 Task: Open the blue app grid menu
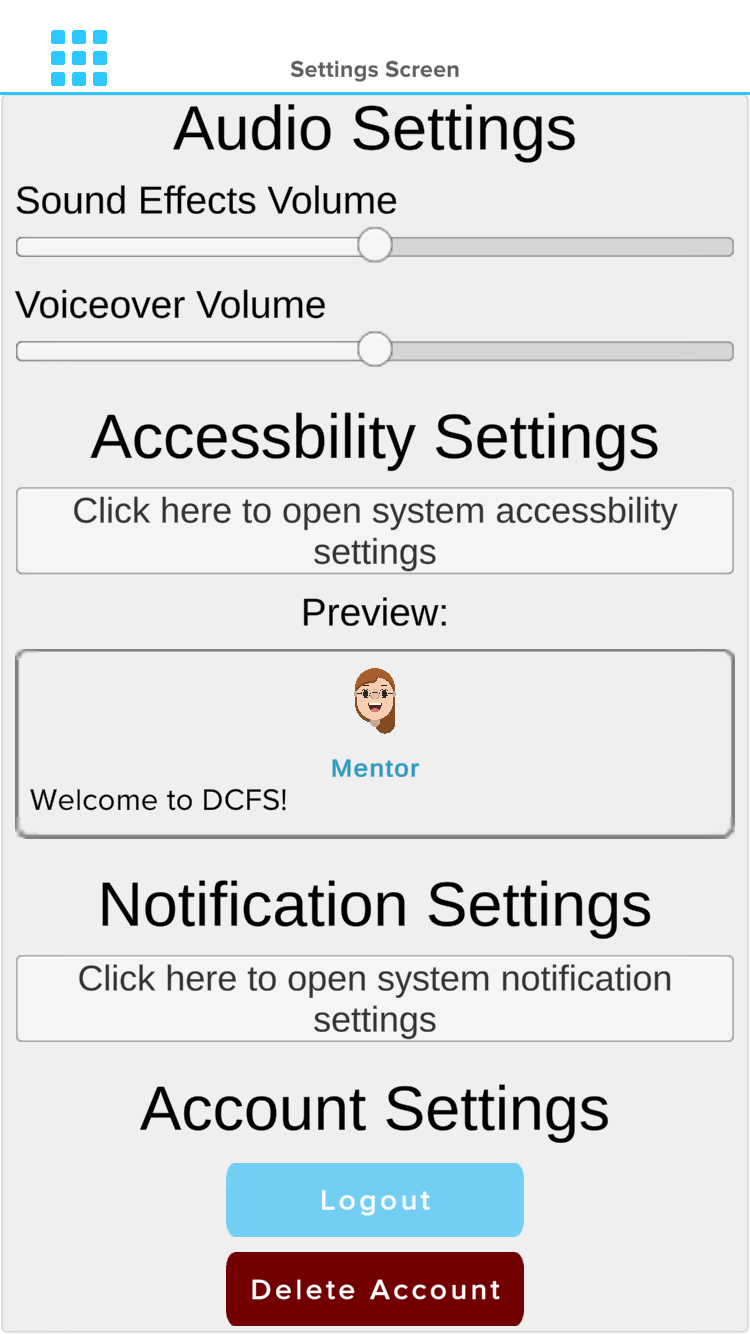[x=78, y=58]
